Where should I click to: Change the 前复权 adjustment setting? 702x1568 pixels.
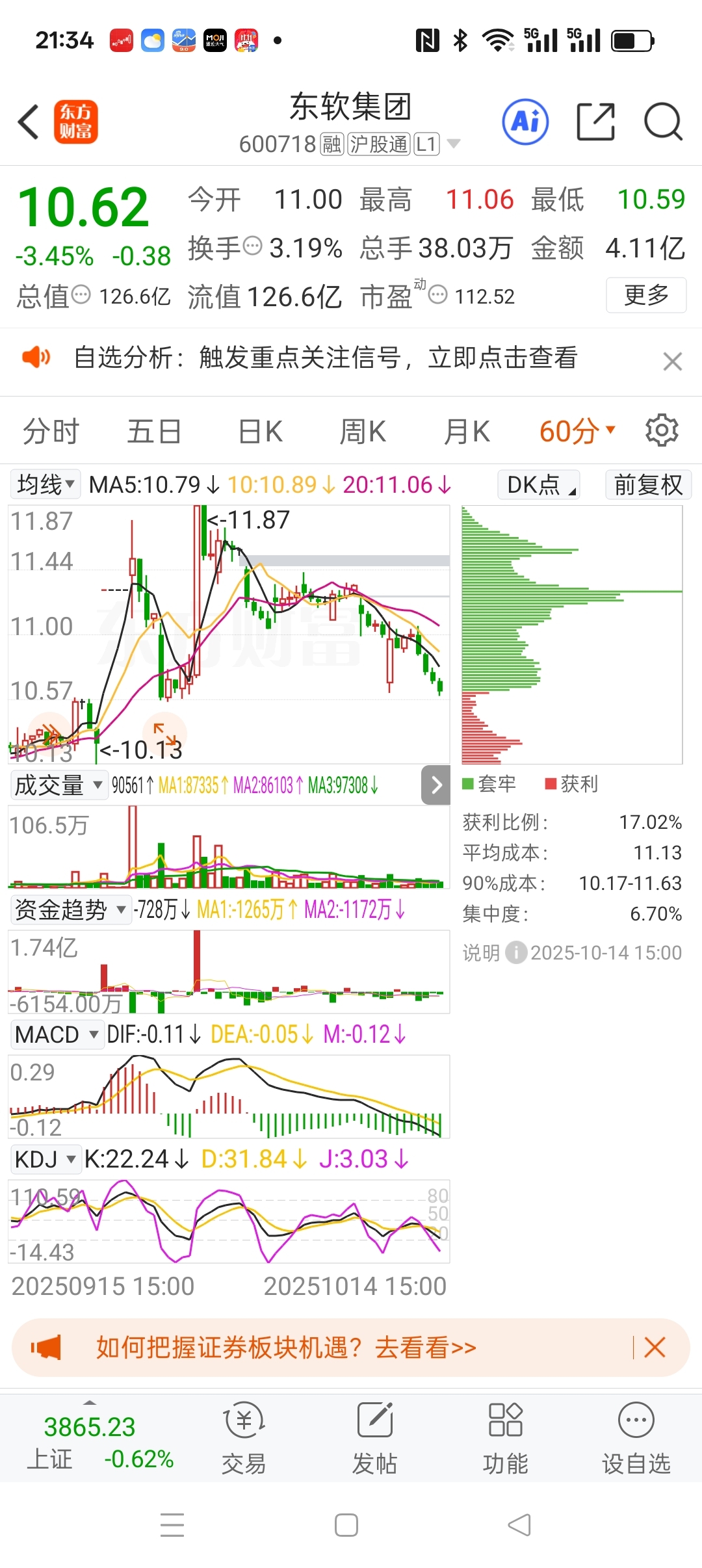[x=648, y=485]
